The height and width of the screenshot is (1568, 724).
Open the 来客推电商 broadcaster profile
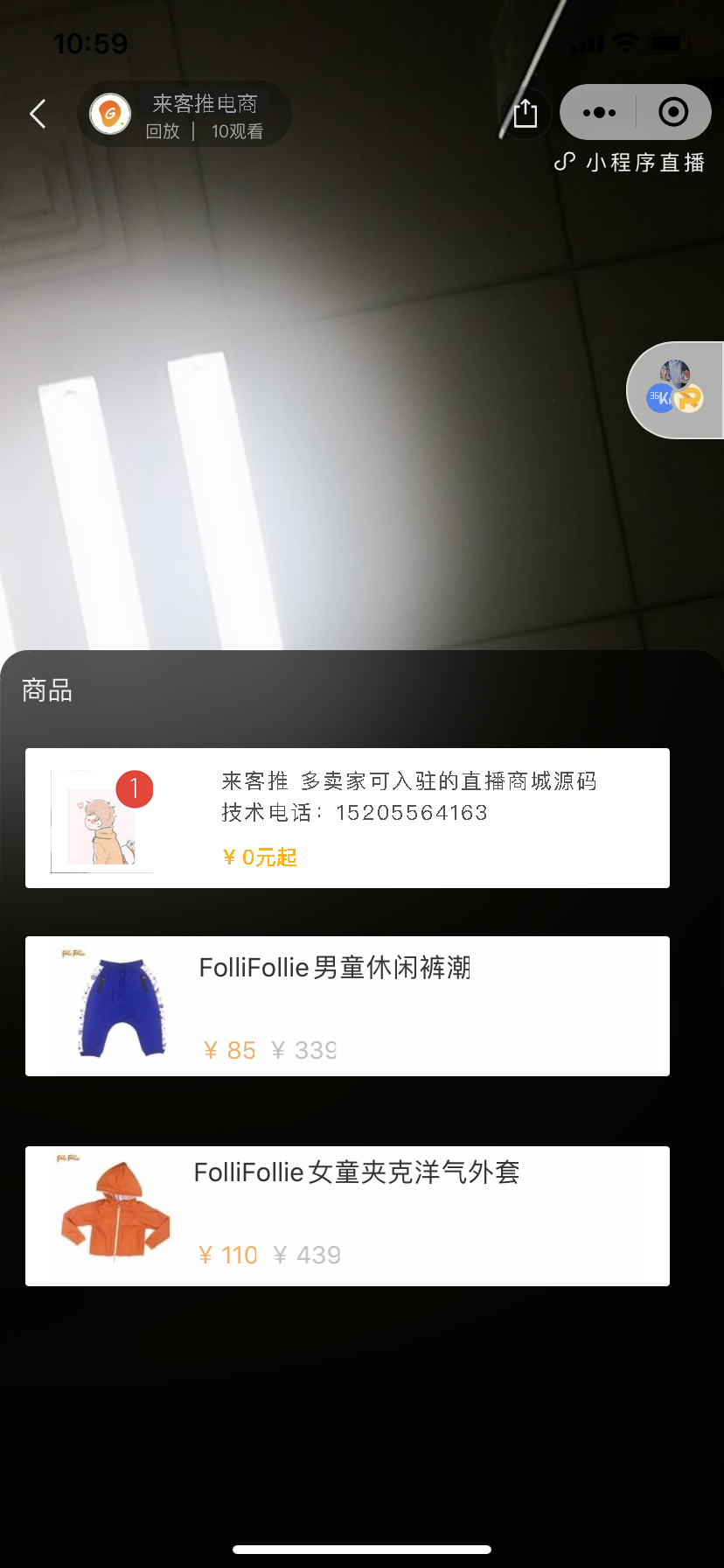(x=184, y=115)
